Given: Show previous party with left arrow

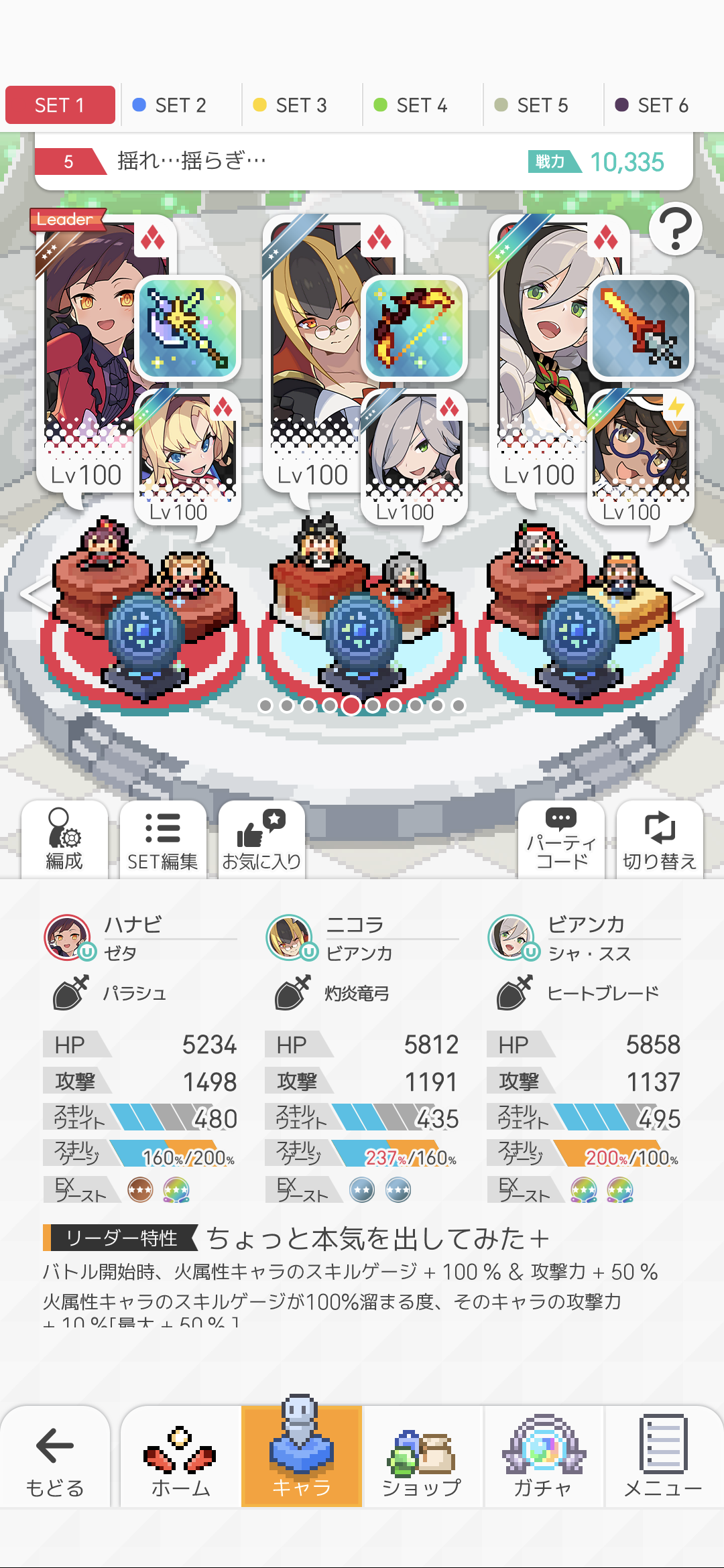Looking at the screenshot, I should click(35, 594).
